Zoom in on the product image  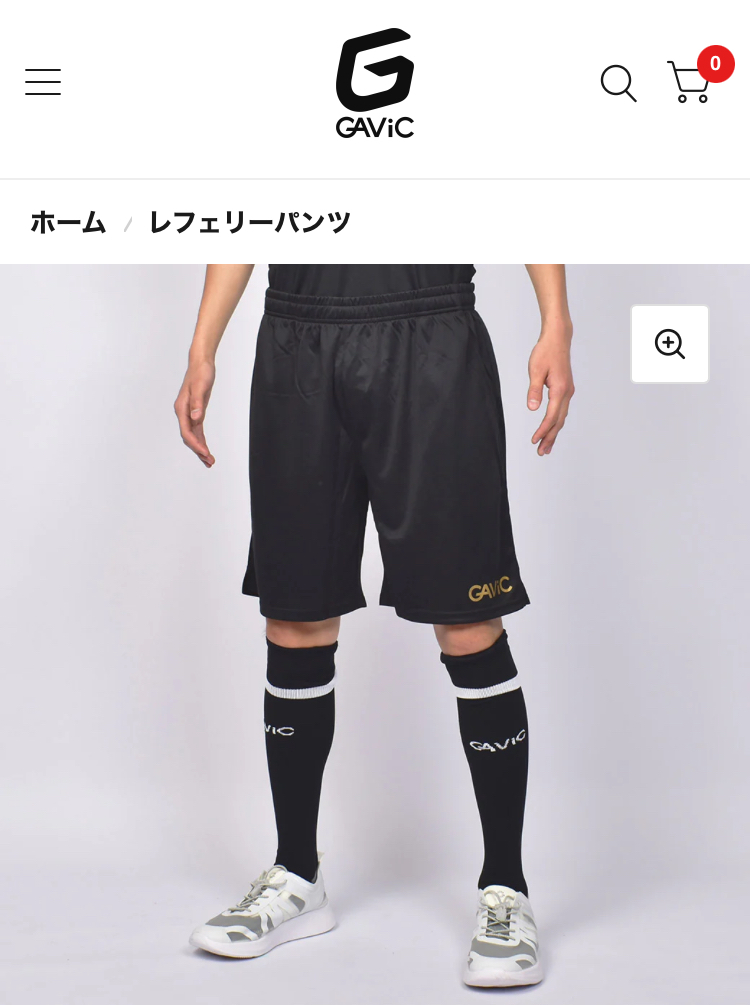pos(669,344)
